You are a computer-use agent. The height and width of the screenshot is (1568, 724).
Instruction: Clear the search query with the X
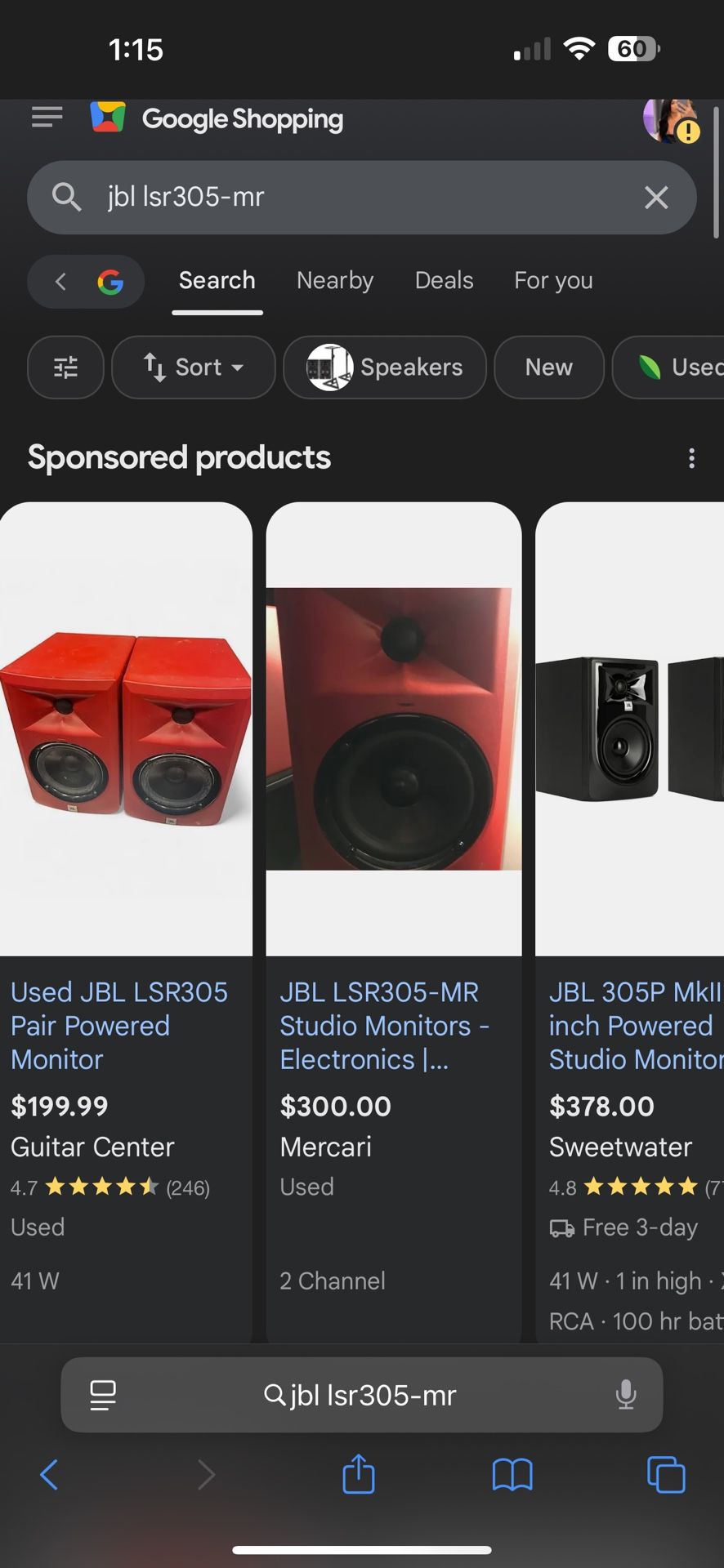(x=656, y=197)
